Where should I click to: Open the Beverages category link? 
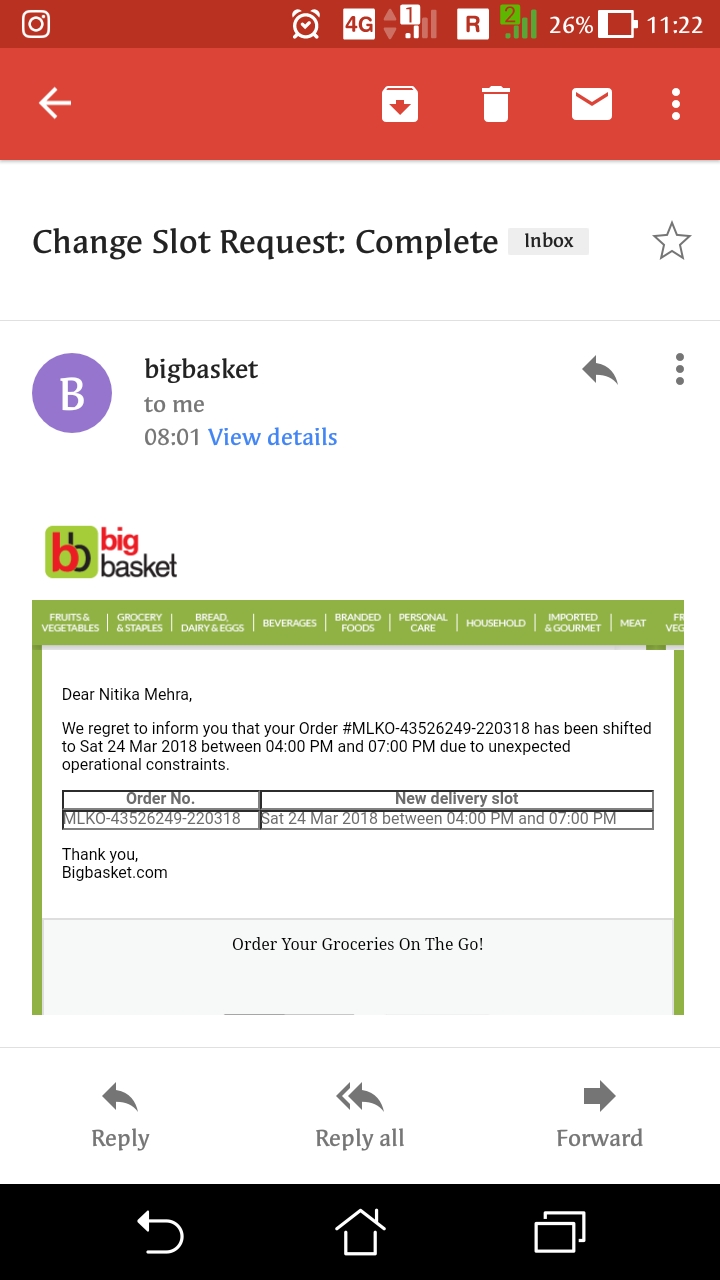289,623
